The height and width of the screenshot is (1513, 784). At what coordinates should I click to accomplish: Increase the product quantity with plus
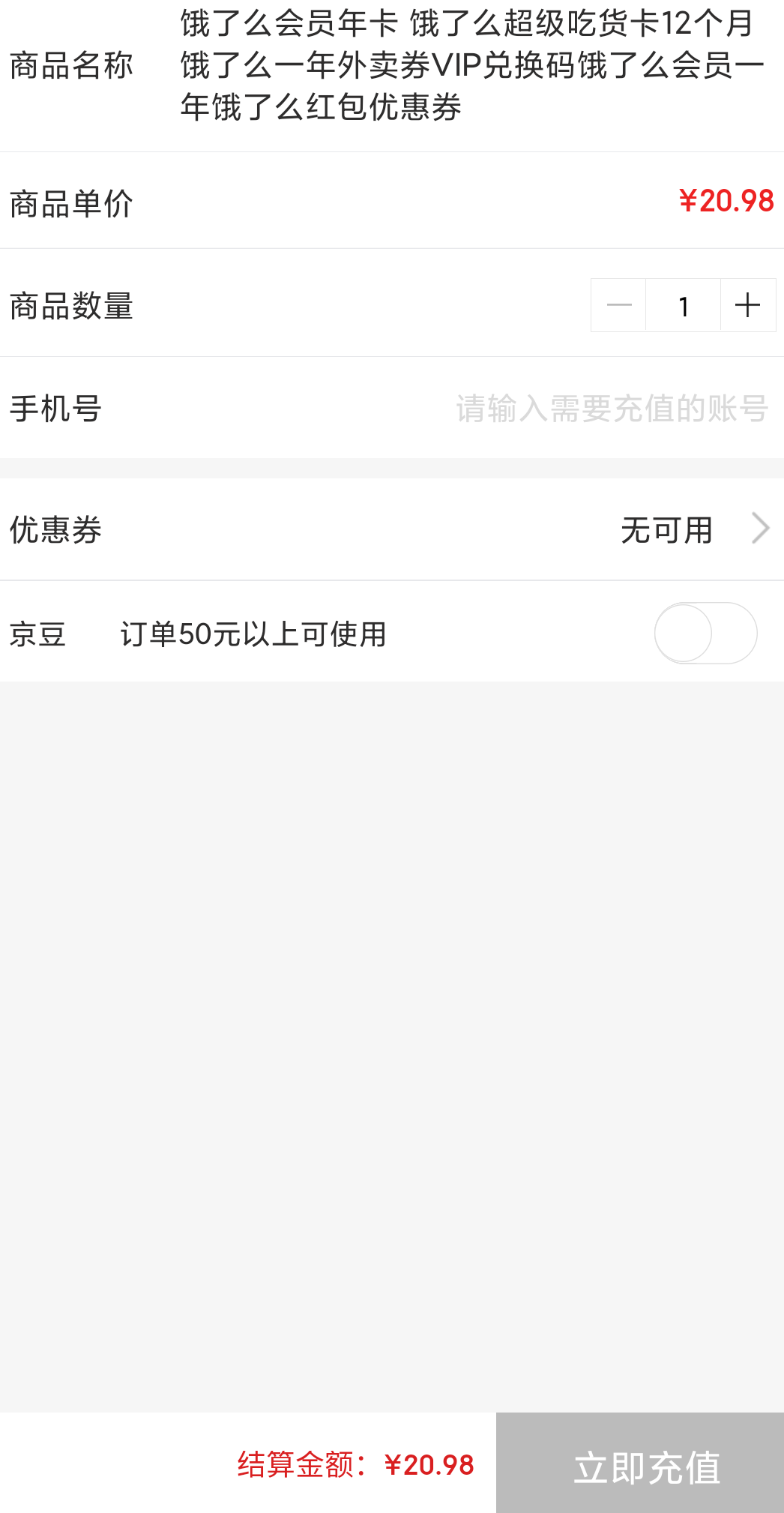click(x=747, y=305)
